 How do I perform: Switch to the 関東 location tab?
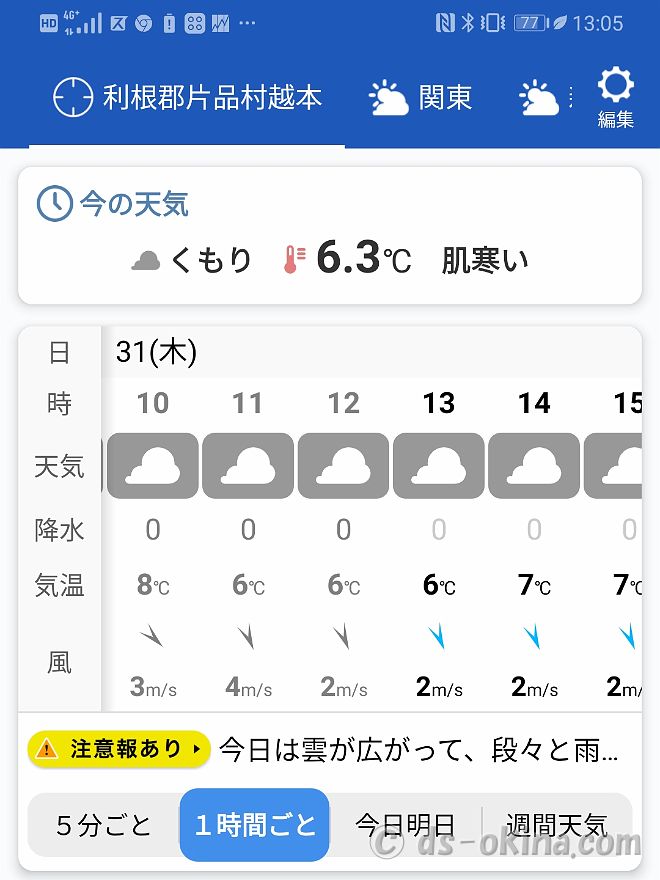point(420,98)
